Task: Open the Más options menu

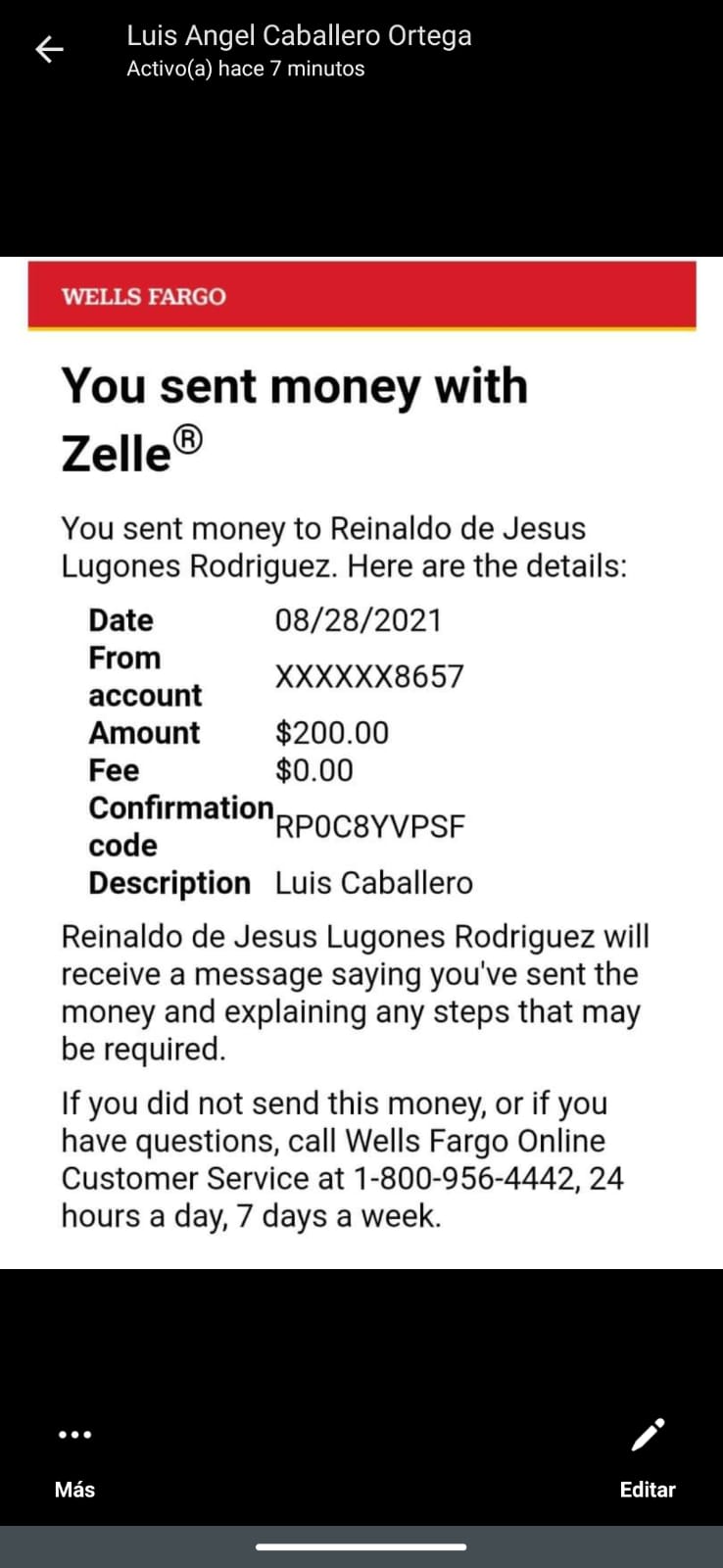Action: coord(74,1460)
